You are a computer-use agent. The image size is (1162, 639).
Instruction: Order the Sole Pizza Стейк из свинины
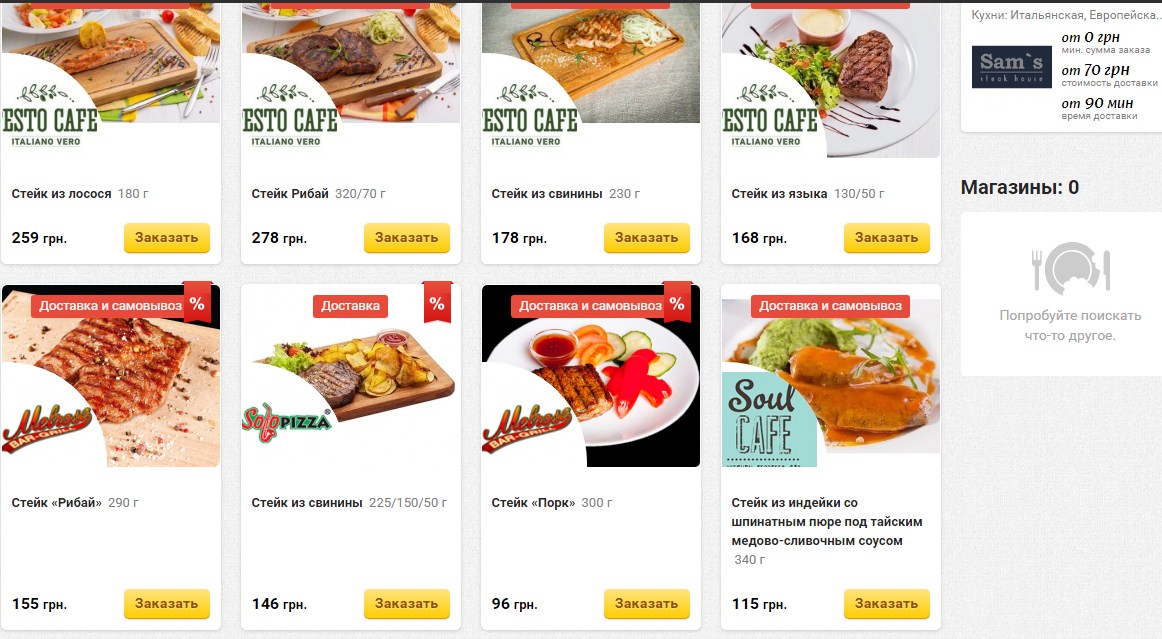(x=407, y=604)
